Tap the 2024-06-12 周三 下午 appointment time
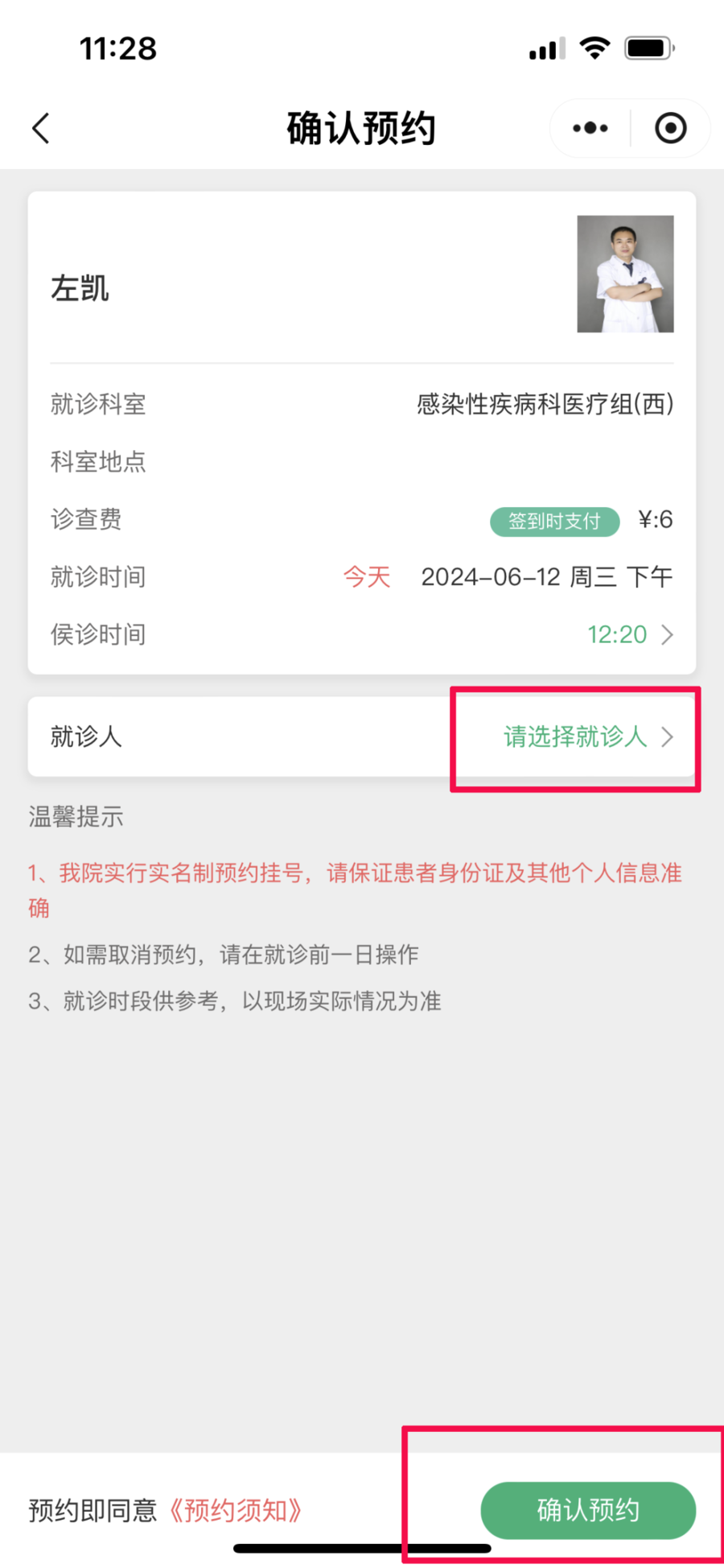Screen dimensions: 724x1568 (x=545, y=576)
